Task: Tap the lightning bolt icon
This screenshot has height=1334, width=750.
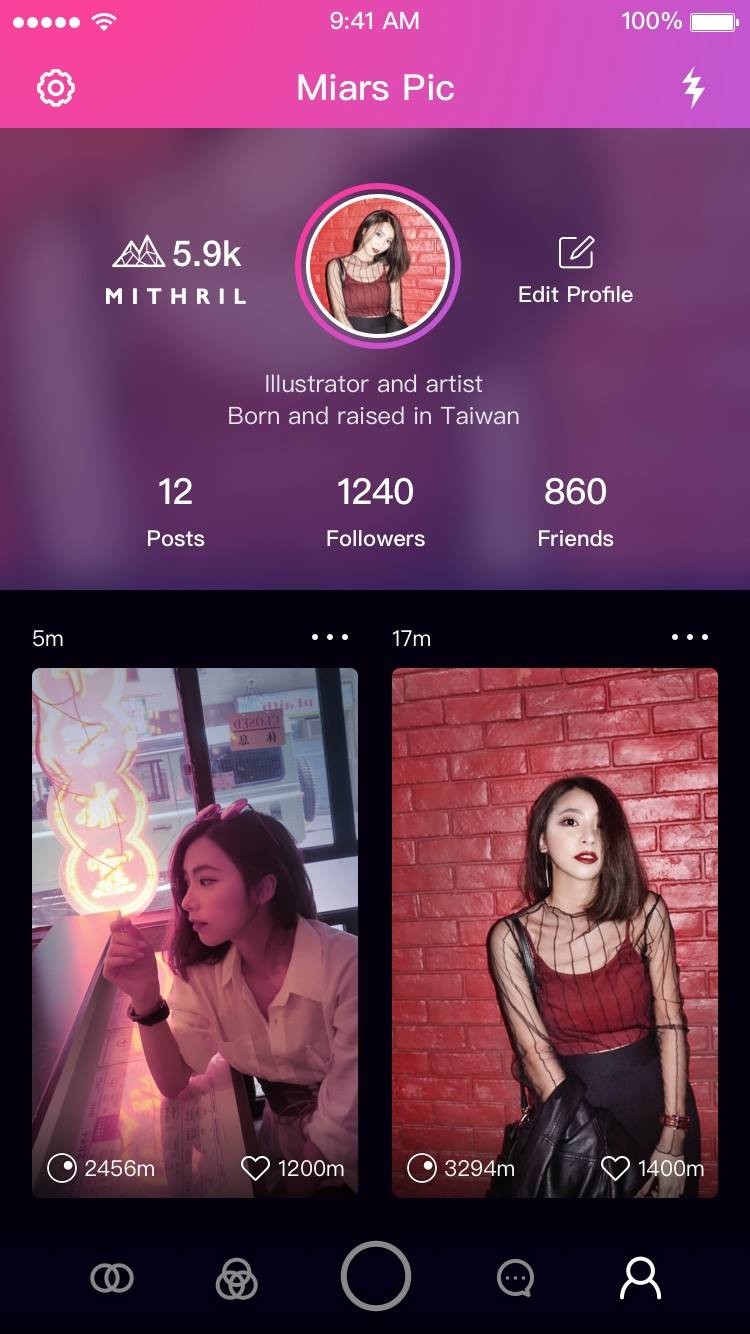Action: click(693, 88)
